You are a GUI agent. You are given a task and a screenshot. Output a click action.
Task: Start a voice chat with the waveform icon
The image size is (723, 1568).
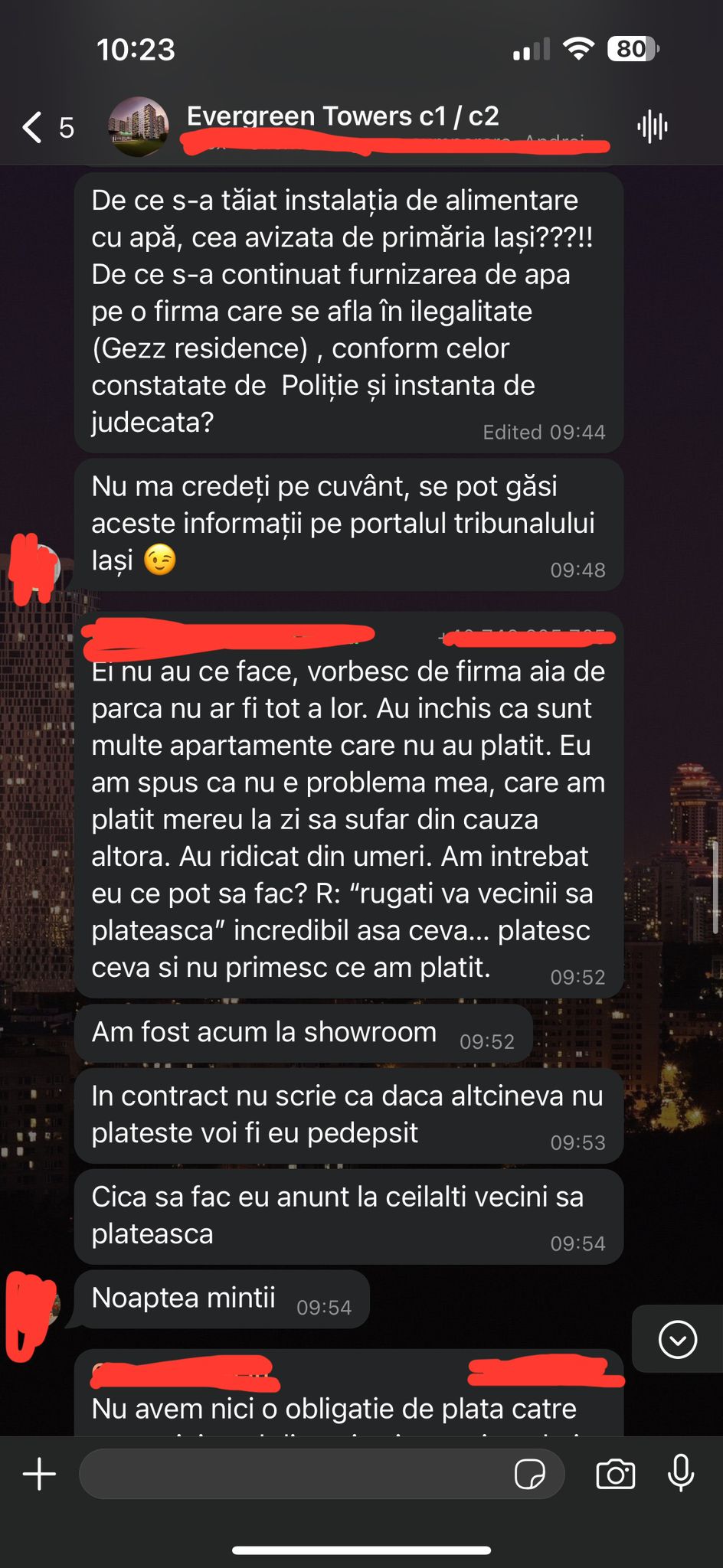(x=652, y=126)
